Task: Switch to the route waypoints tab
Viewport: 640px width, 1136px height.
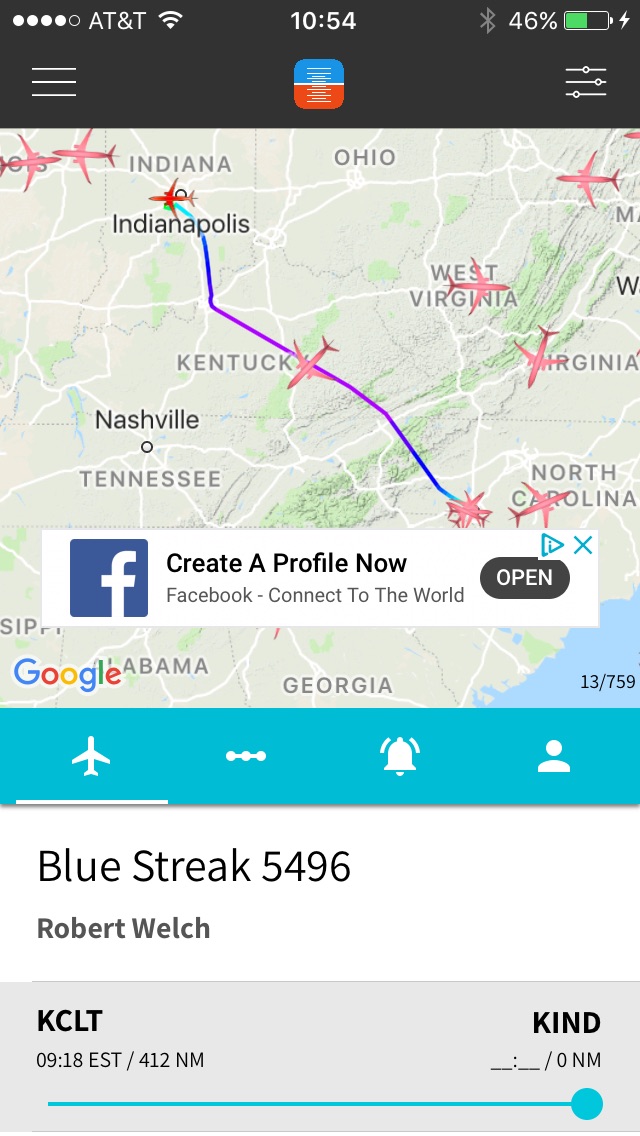Action: pos(245,756)
